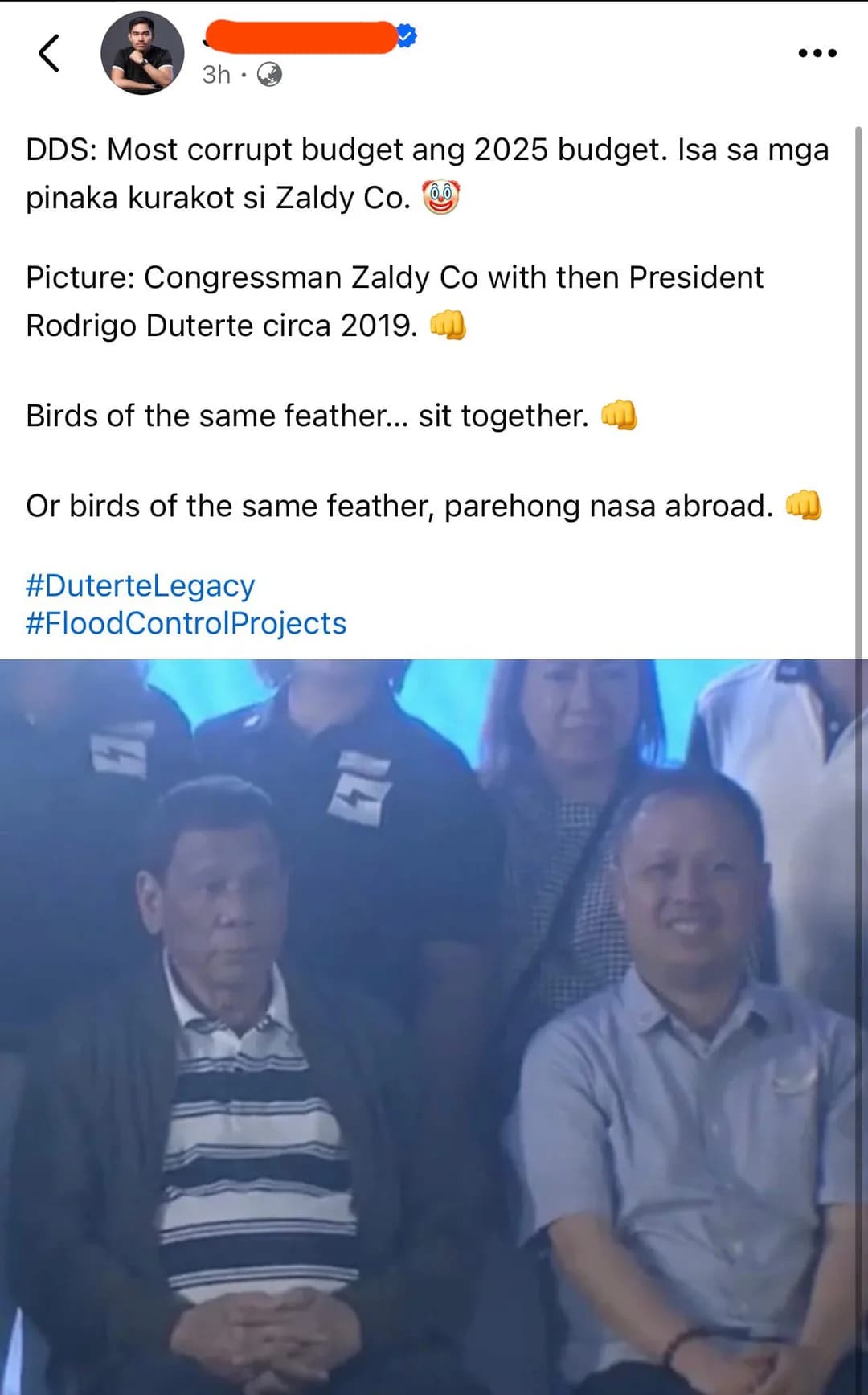Open the #FloodControlProjects hashtag
The width and height of the screenshot is (868, 1395).
tap(186, 623)
